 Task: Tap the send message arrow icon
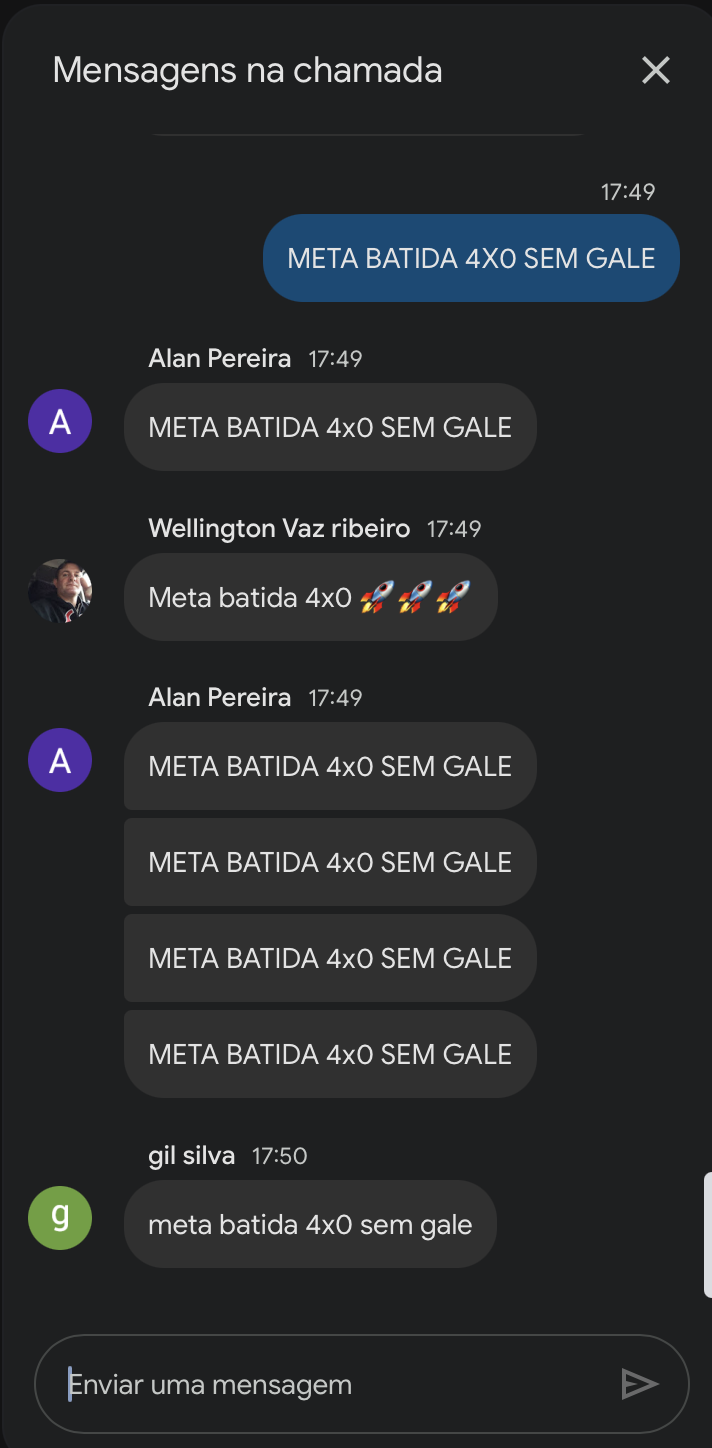coord(639,1384)
